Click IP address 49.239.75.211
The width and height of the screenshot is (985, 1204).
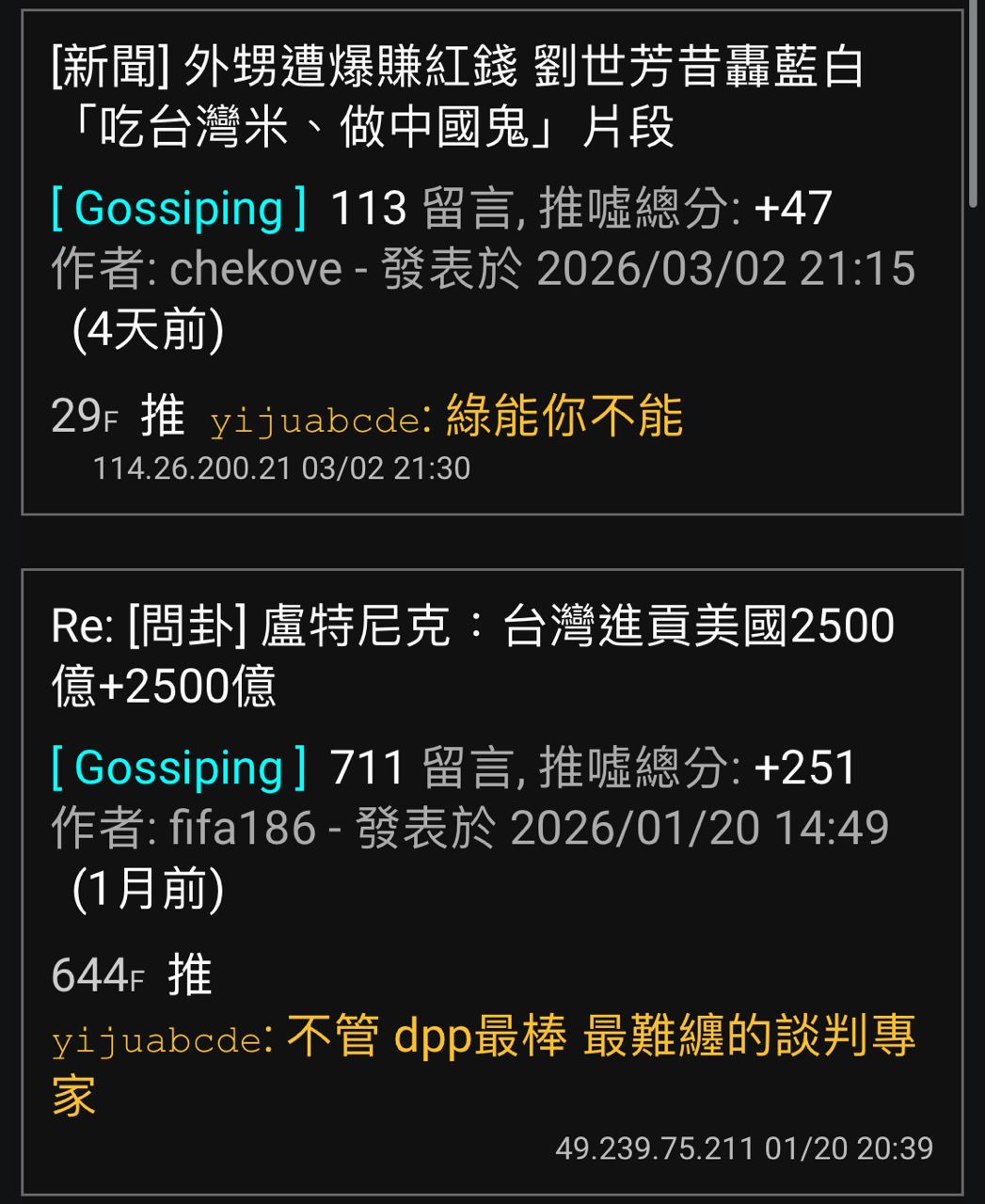coord(656,1148)
